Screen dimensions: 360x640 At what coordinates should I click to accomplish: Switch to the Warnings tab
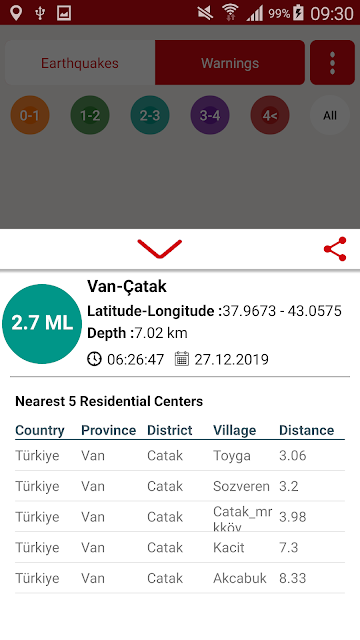pyautogui.click(x=230, y=63)
